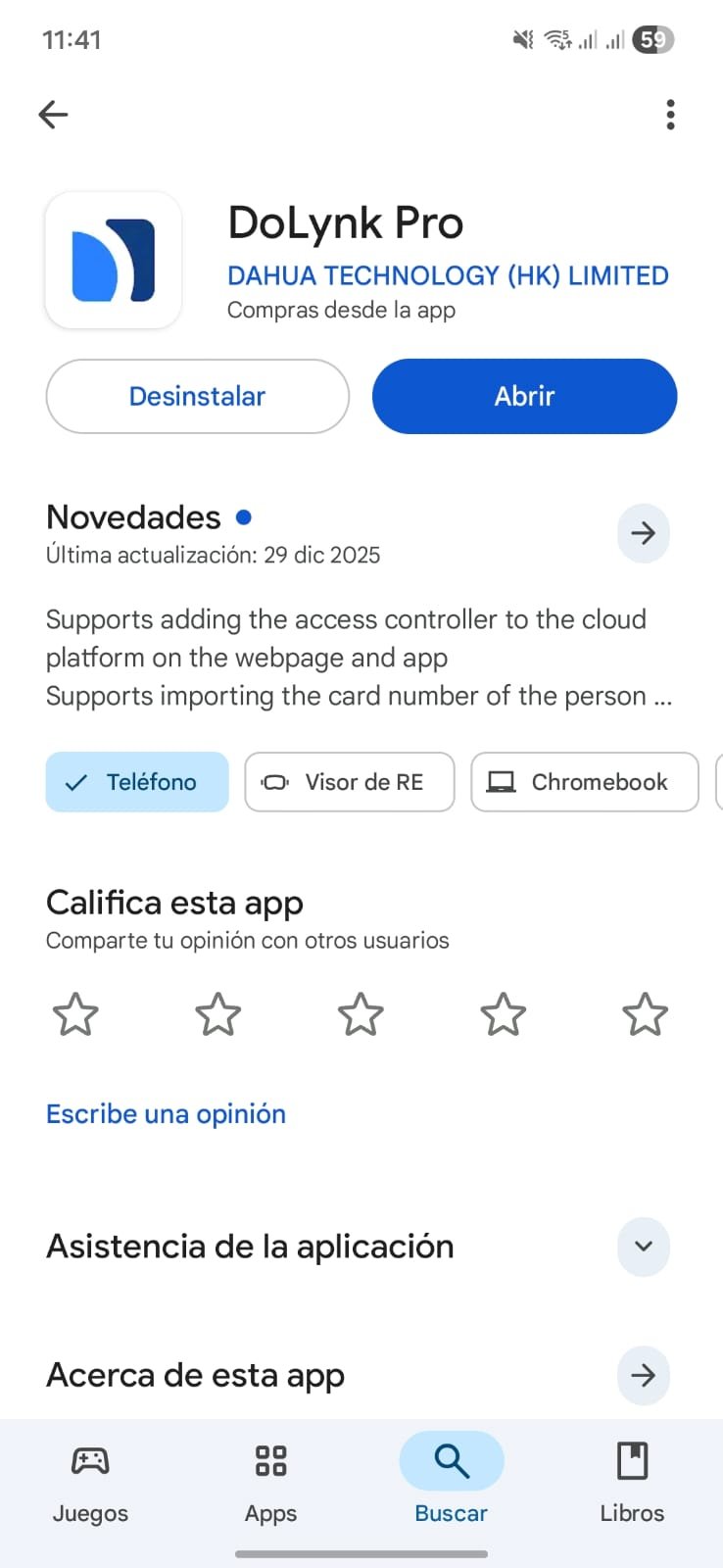The height and width of the screenshot is (1568, 723).
Task: Go back using the arrow
Action: (x=53, y=115)
